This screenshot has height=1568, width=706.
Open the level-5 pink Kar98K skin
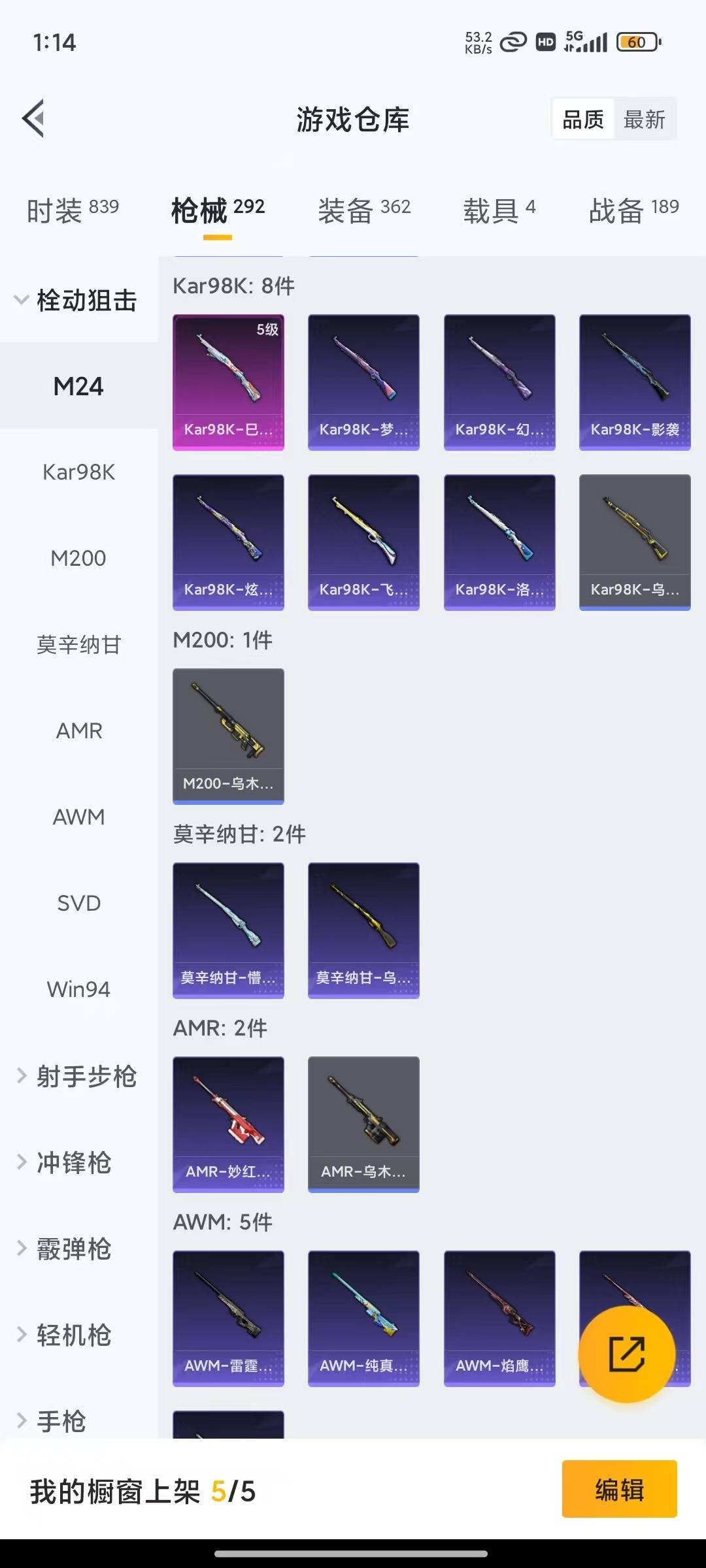228,382
